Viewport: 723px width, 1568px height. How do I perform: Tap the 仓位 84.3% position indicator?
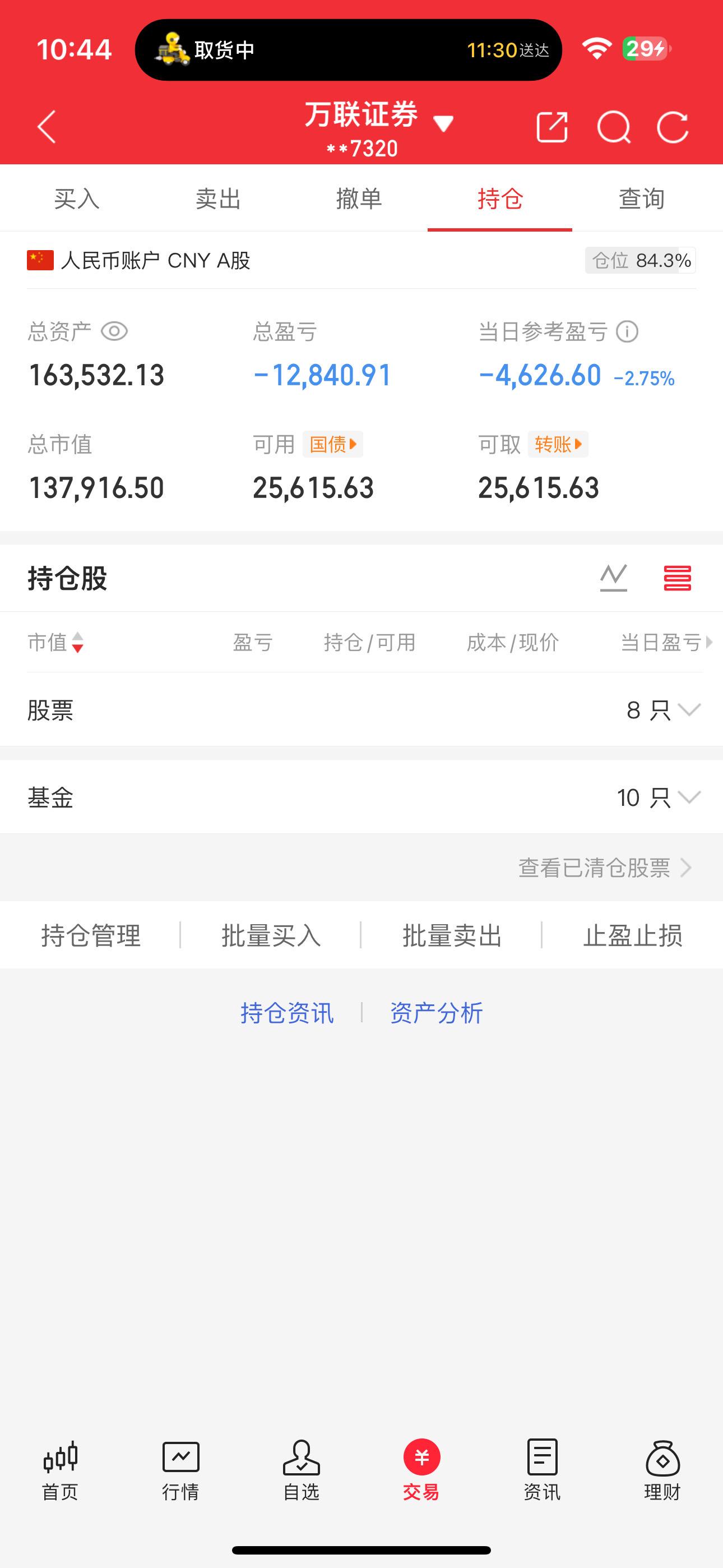(639, 261)
